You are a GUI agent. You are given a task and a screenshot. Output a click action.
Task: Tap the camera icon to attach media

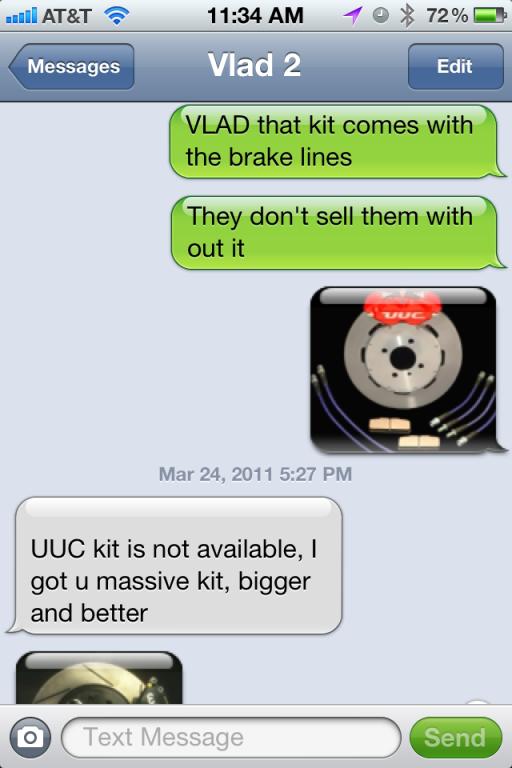click(x=30, y=737)
